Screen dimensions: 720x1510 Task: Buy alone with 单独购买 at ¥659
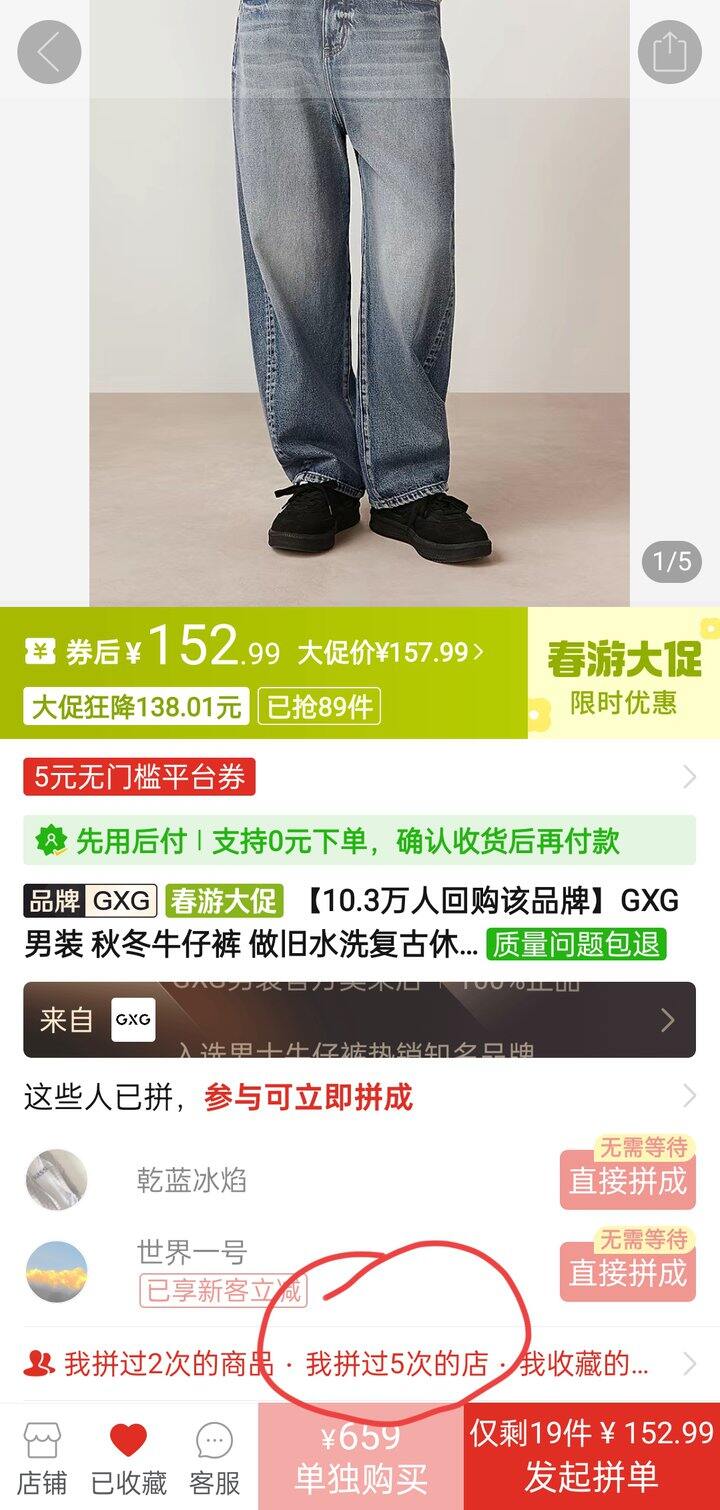(x=360, y=1457)
